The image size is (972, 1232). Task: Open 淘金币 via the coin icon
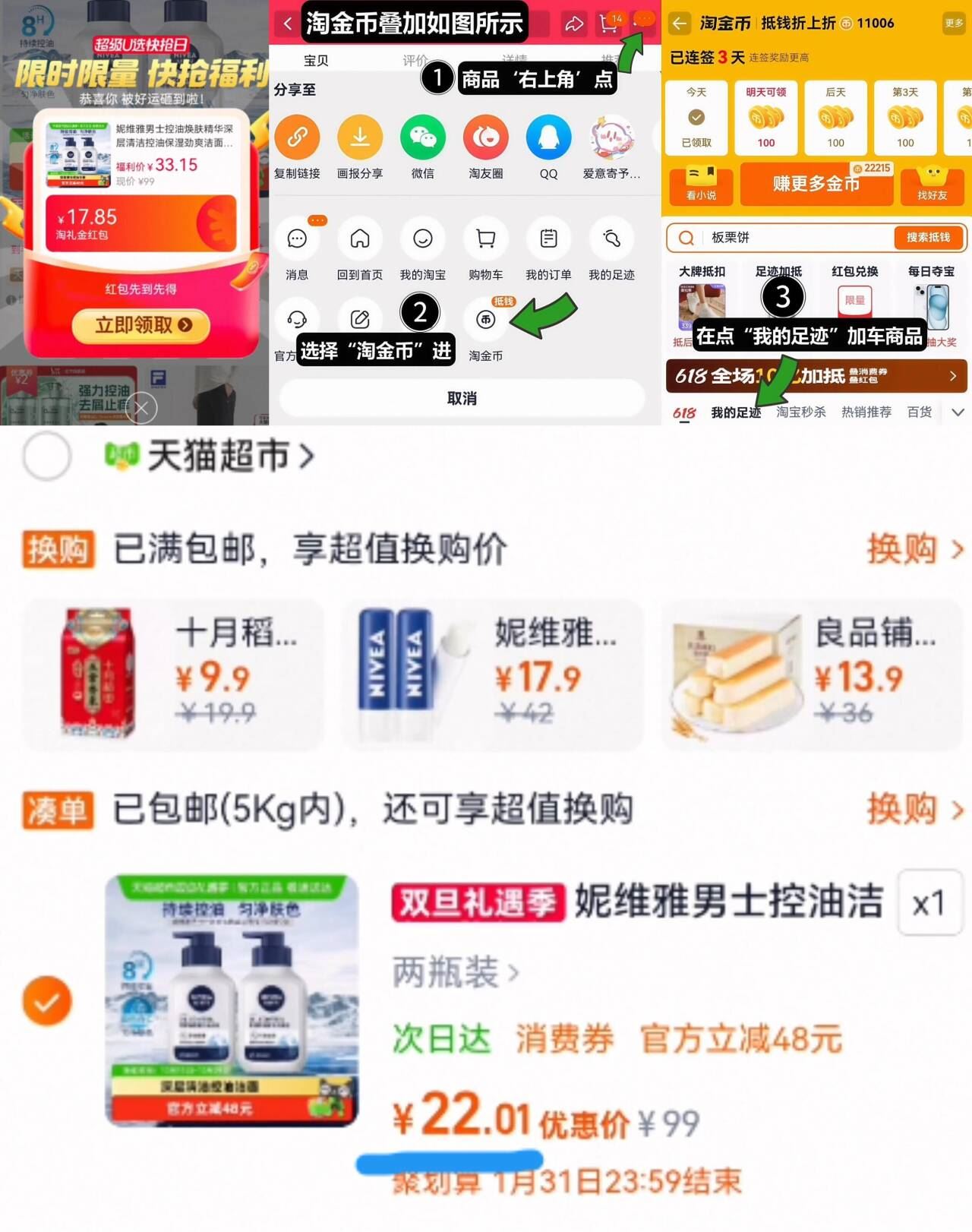click(485, 321)
